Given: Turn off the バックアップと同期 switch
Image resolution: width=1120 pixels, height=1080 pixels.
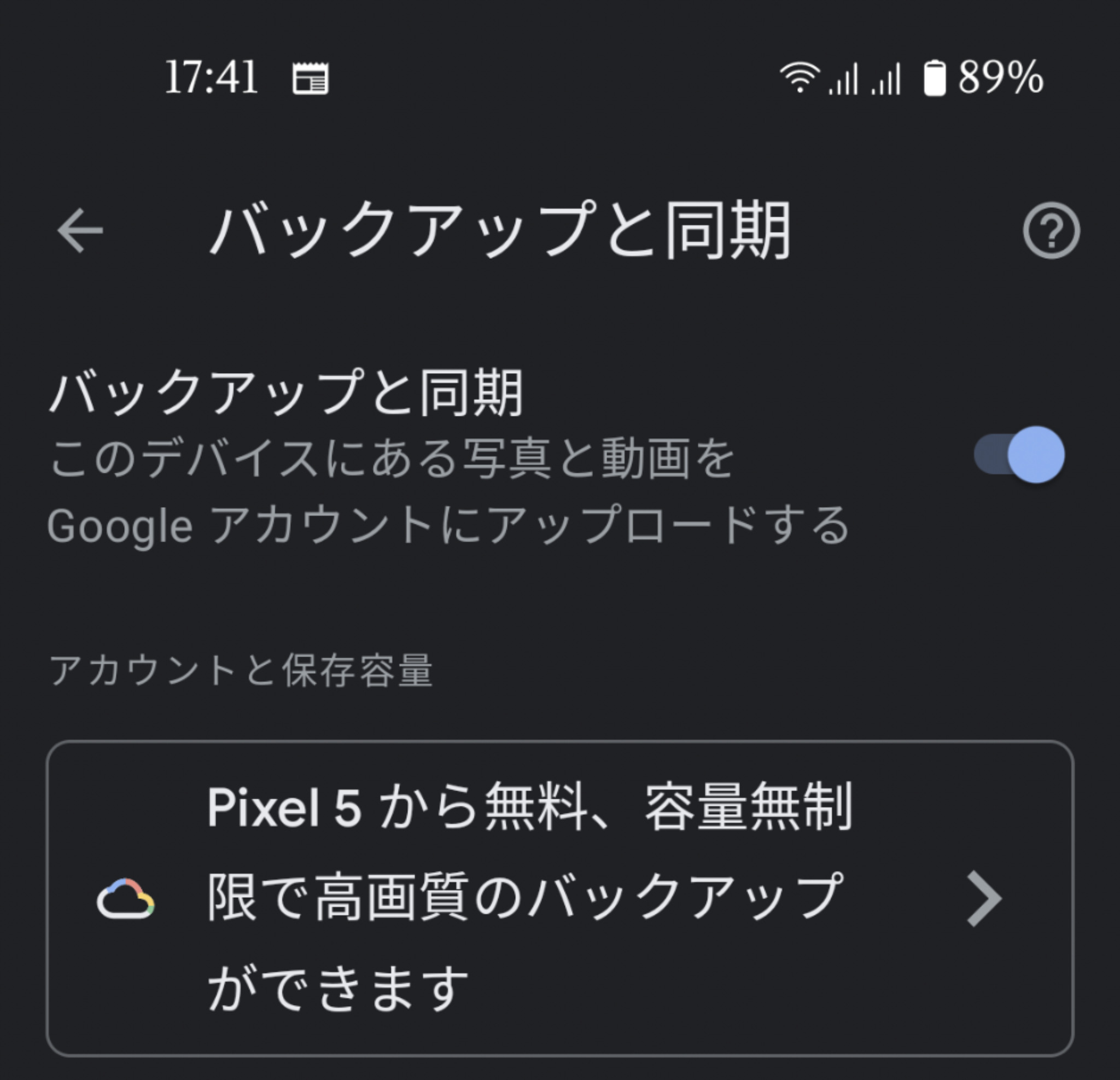Looking at the screenshot, I should [x=1019, y=455].
